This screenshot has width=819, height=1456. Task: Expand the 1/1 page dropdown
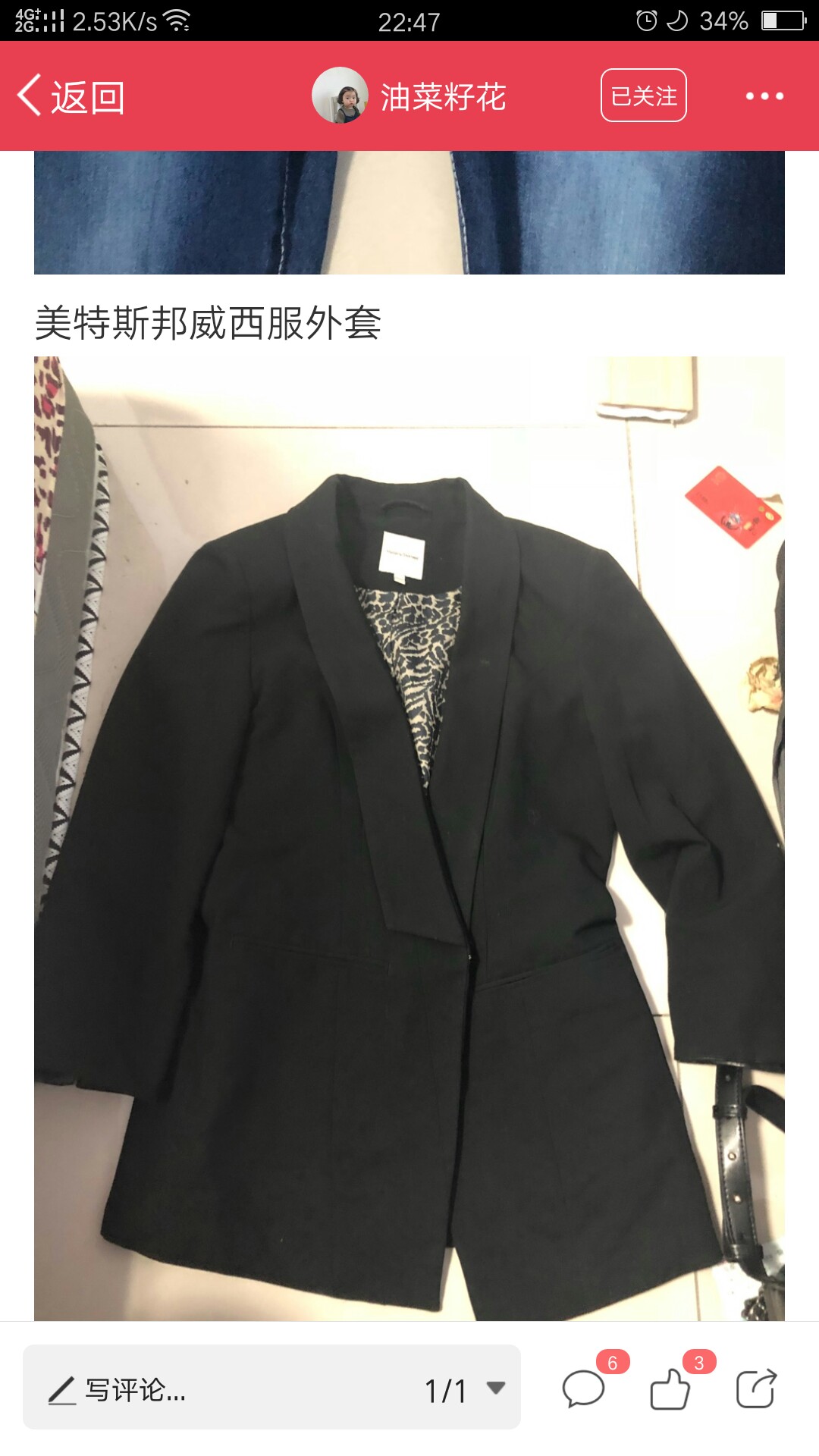[464, 1389]
